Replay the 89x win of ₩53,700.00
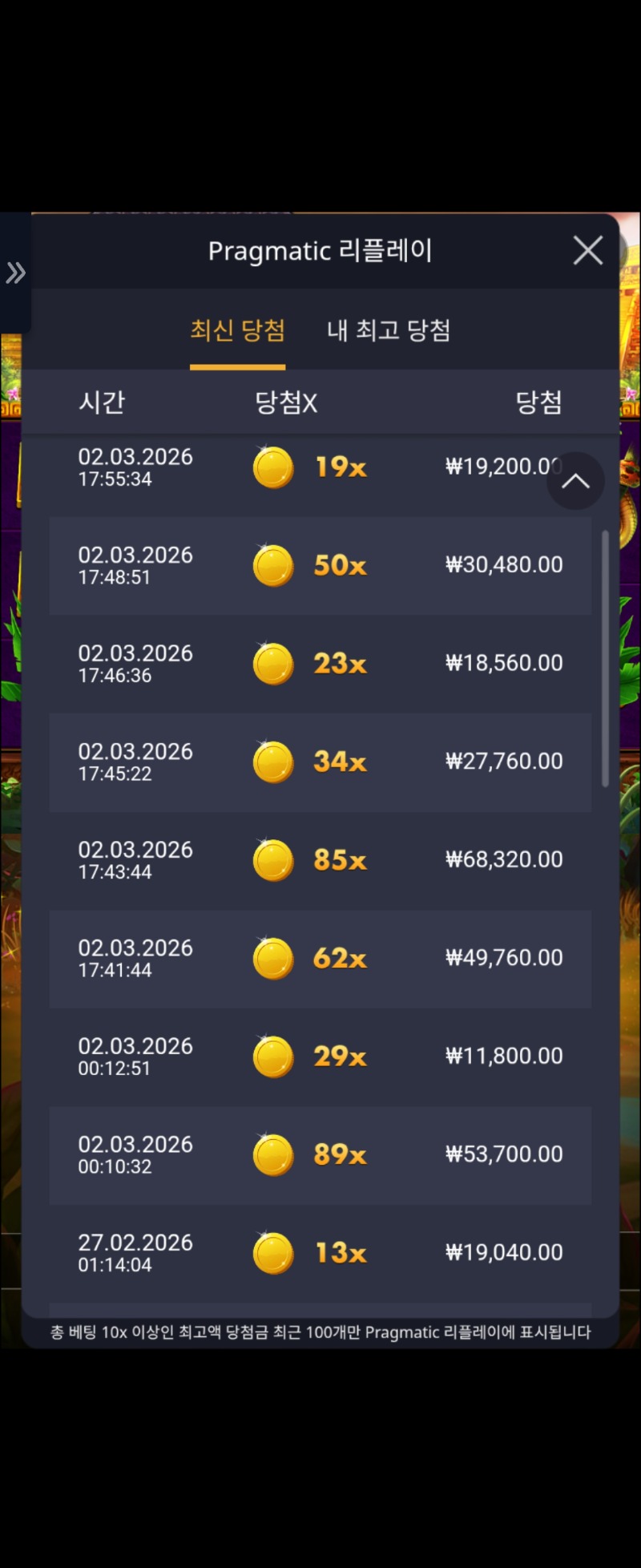The width and height of the screenshot is (641, 1568). click(320, 1155)
